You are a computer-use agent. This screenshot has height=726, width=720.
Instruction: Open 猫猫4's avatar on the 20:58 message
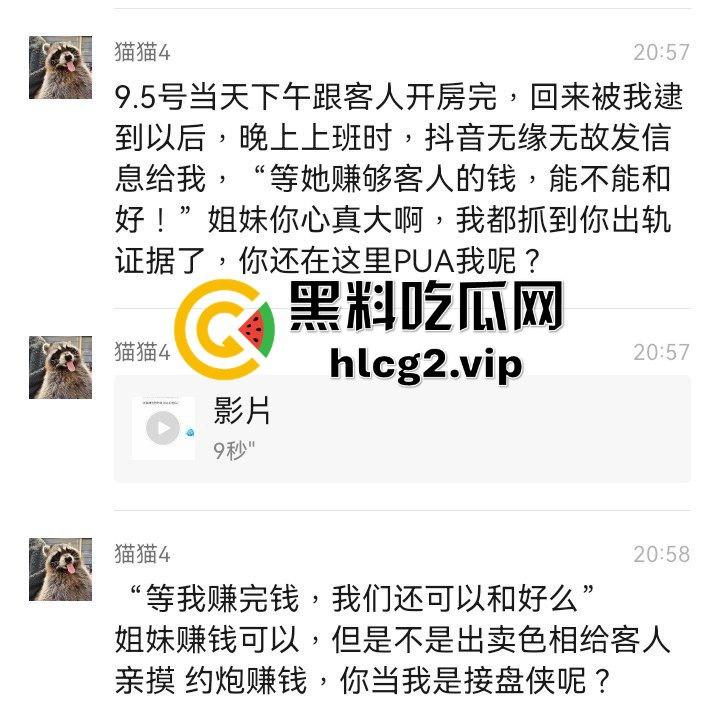tap(60, 569)
